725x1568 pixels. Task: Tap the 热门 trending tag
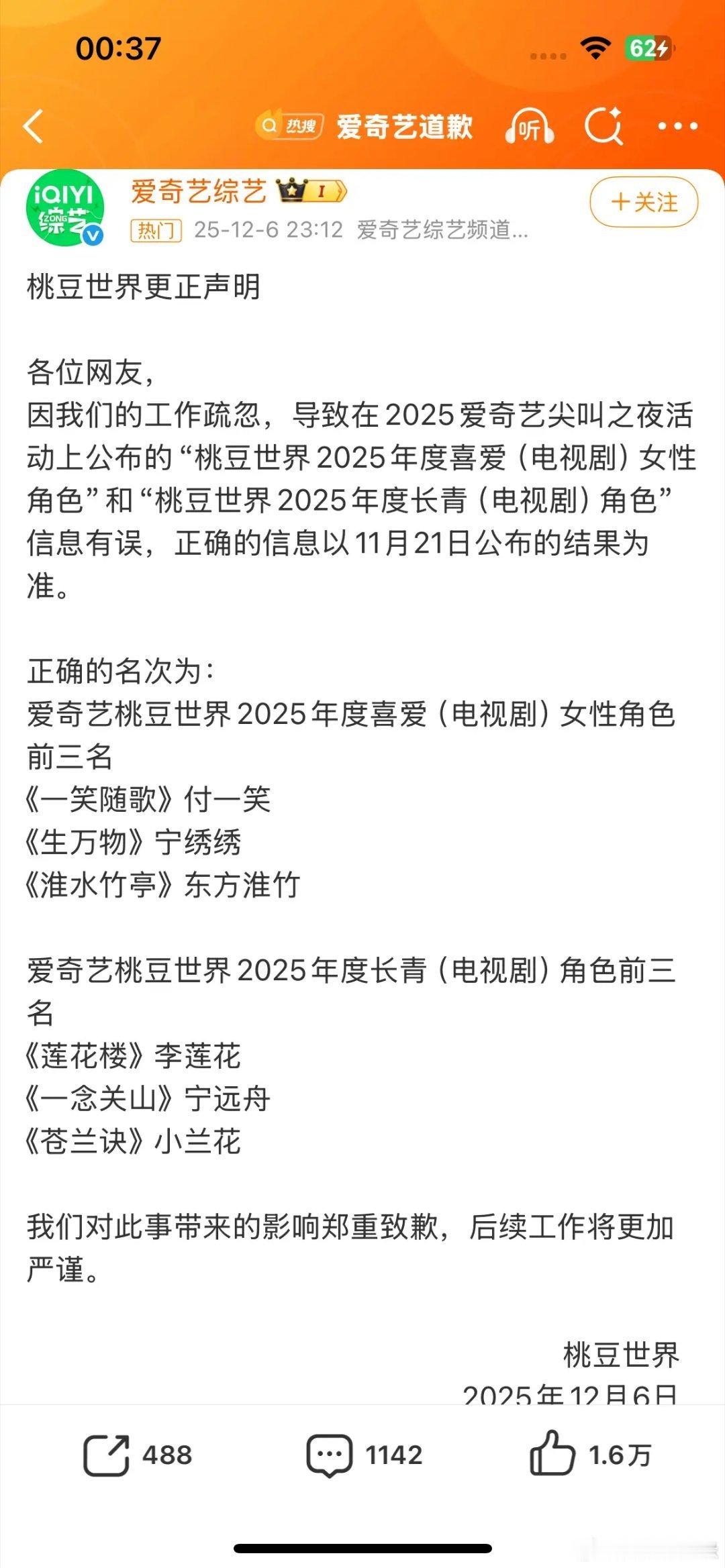(156, 231)
